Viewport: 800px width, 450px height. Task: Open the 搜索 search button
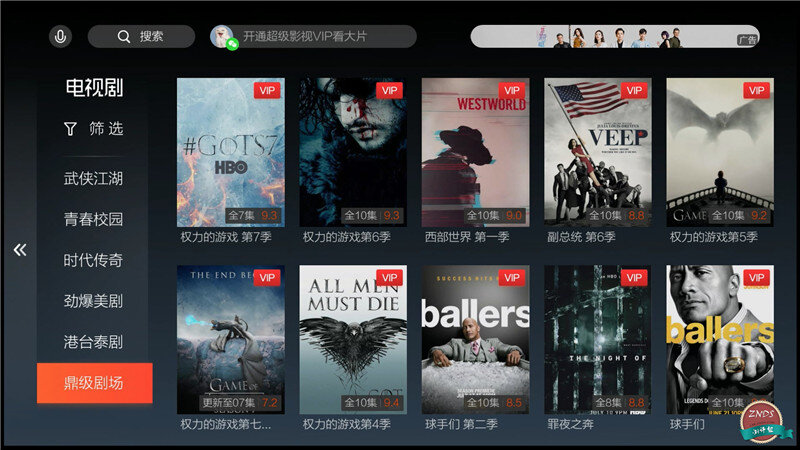[140, 37]
